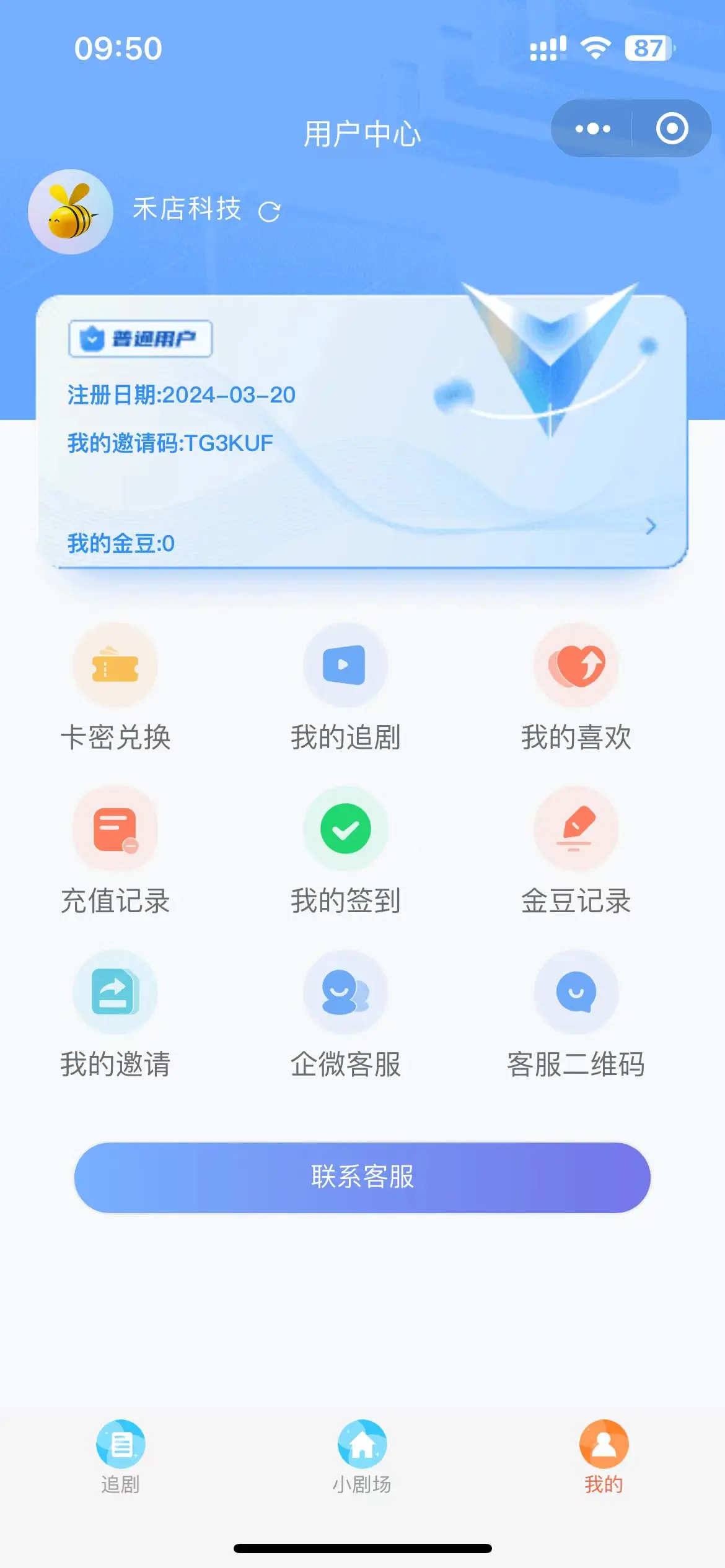Close the mini program via circle icon
Viewport: 725px width, 1568px height.
[x=672, y=129]
